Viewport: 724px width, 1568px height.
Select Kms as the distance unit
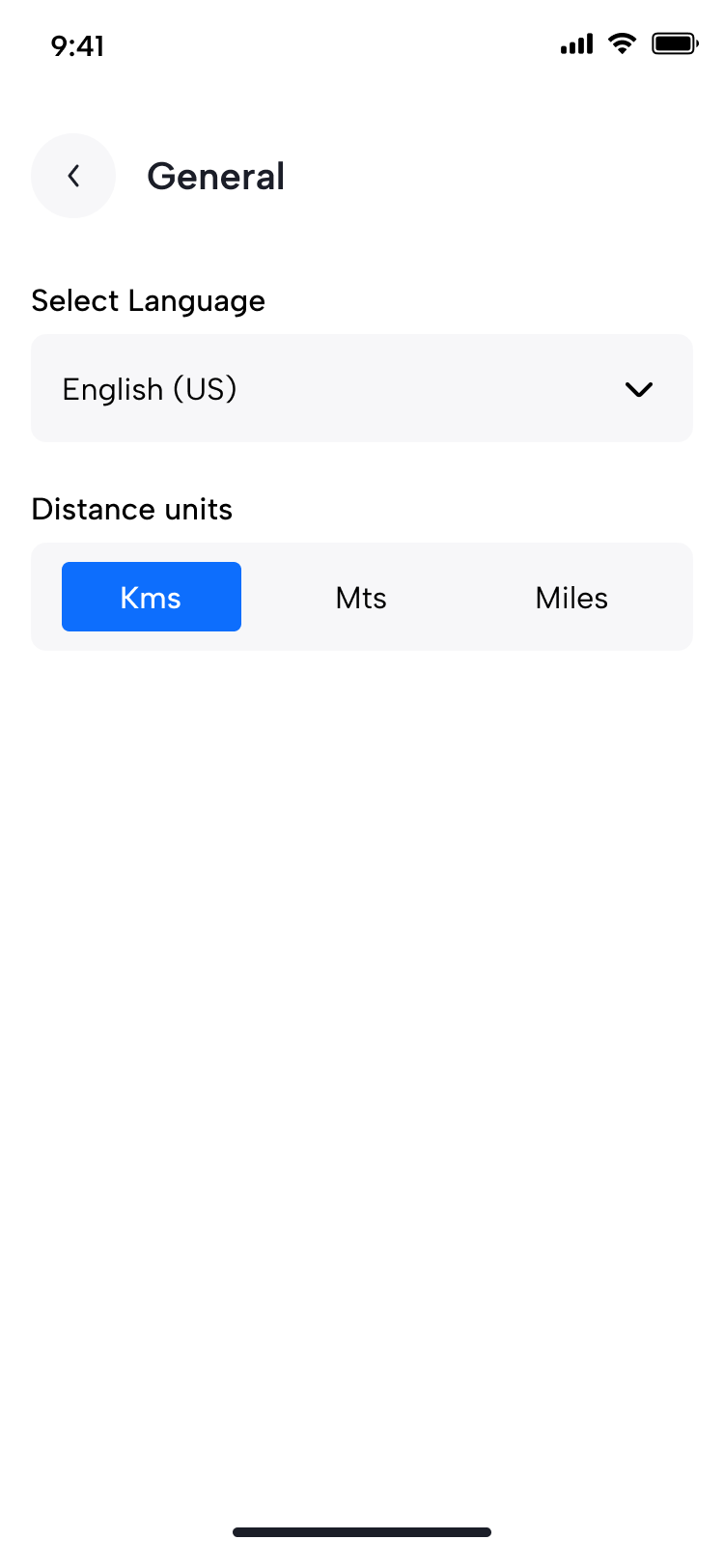(x=151, y=597)
